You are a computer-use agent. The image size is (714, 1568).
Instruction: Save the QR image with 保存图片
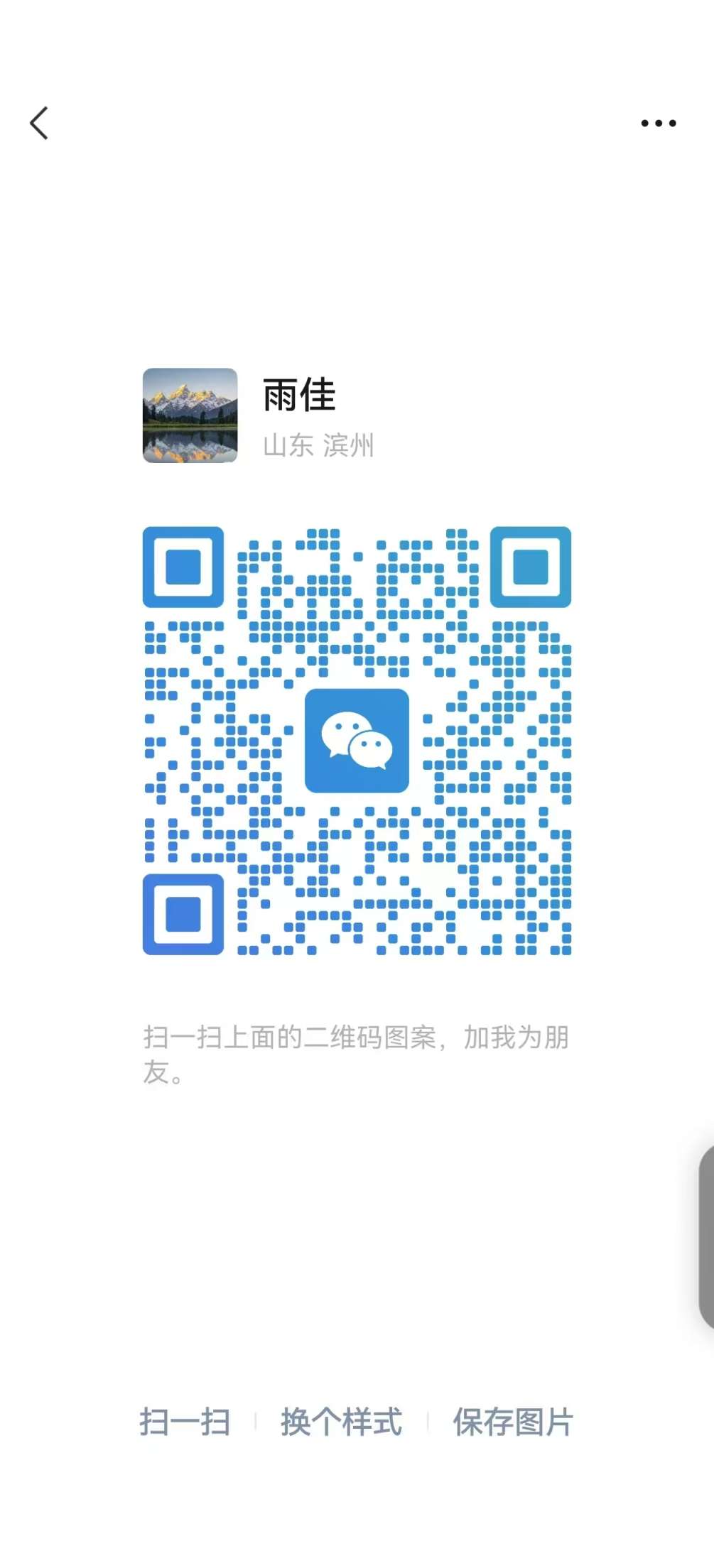[x=513, y=1422]
